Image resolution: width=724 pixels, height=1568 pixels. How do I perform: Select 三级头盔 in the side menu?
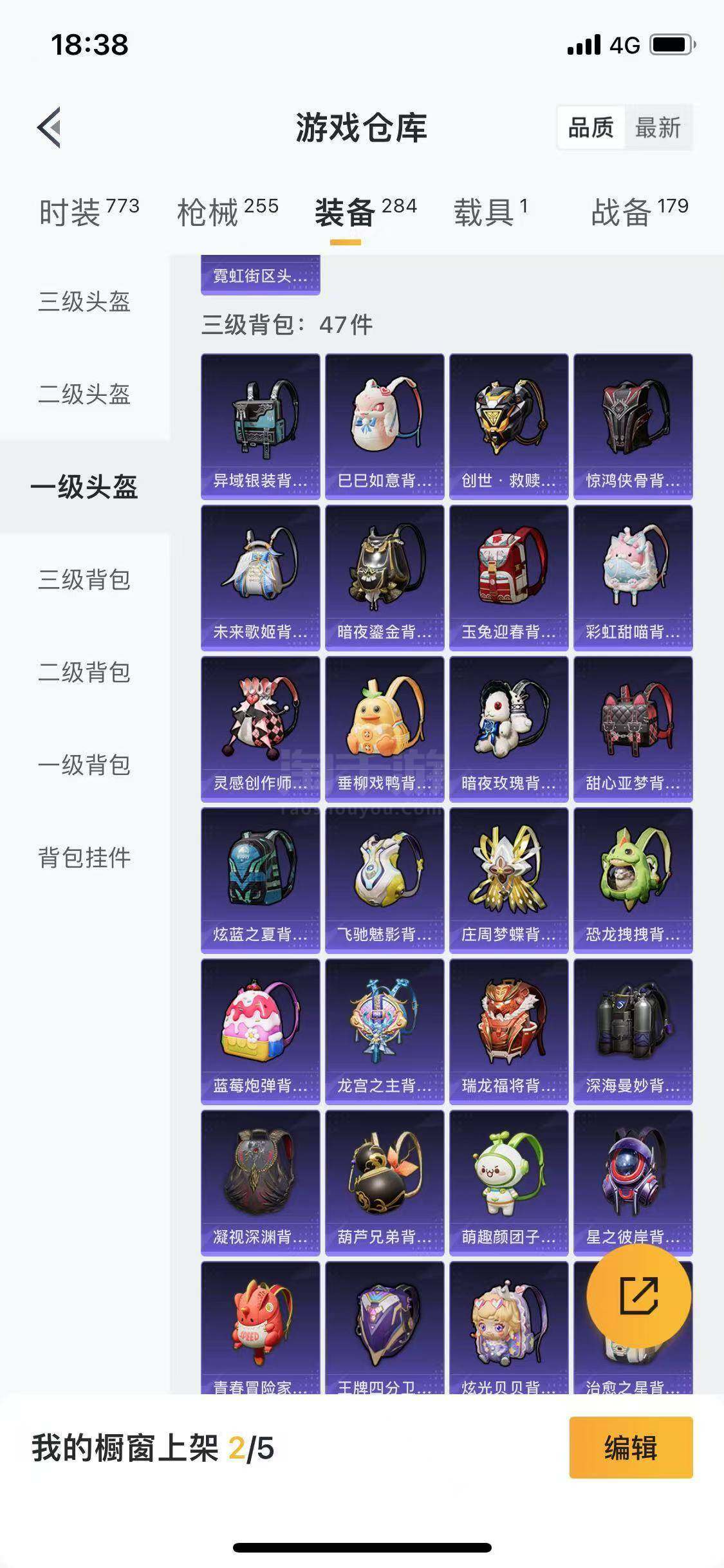(x=84, y=301)
